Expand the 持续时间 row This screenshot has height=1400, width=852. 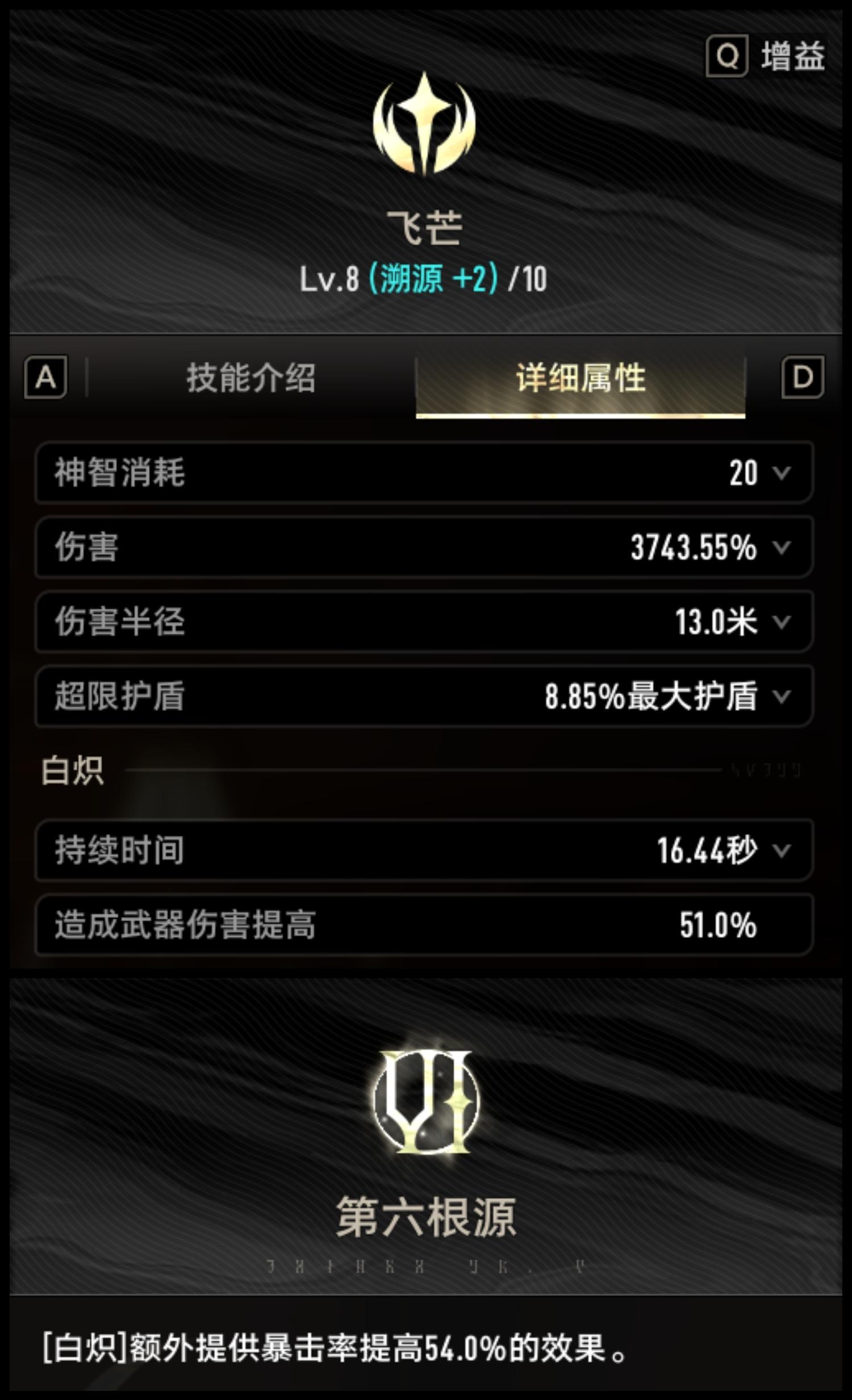point(782,850)
